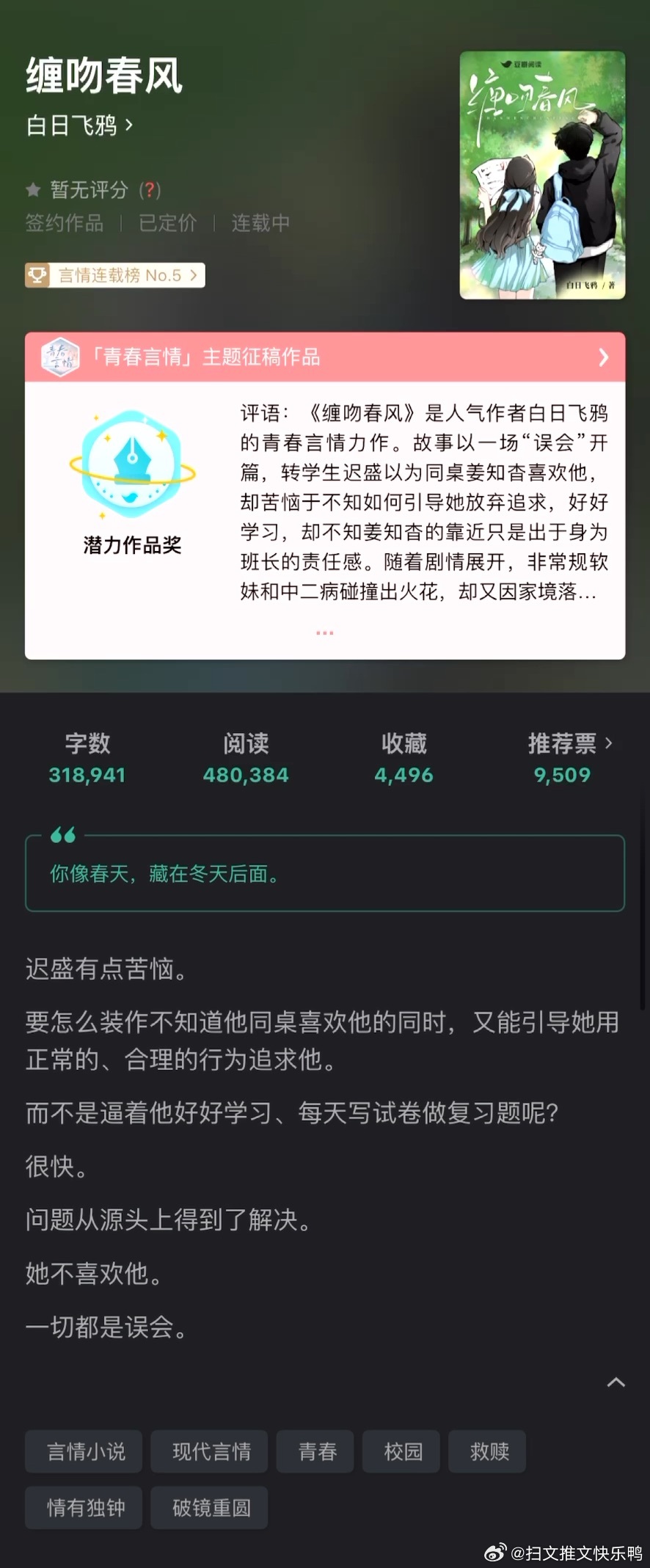The image size is (650, 1568).
Task: Toggle the 连载中 status label
Action: point(260,223)
